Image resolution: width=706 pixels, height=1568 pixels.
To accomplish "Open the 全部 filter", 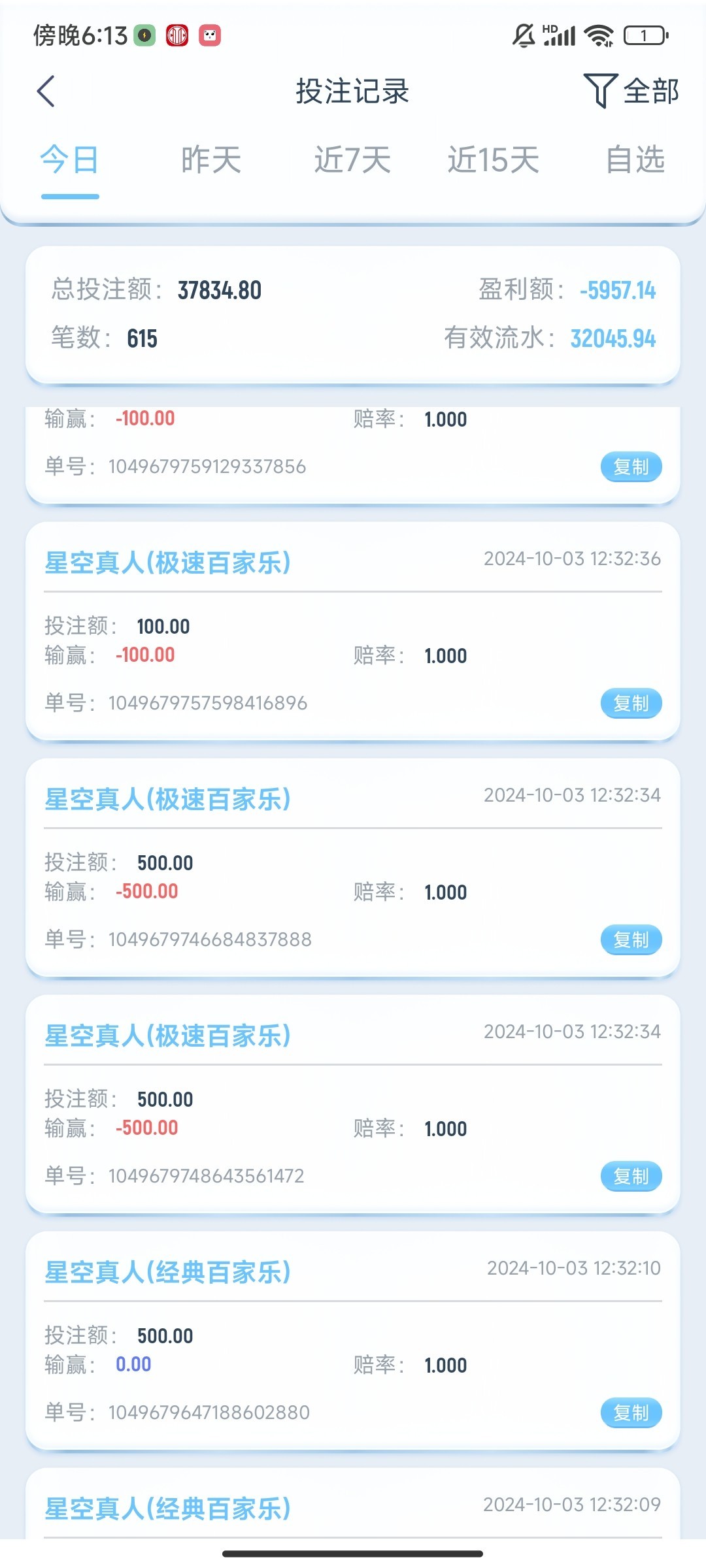I will point(631,91).
